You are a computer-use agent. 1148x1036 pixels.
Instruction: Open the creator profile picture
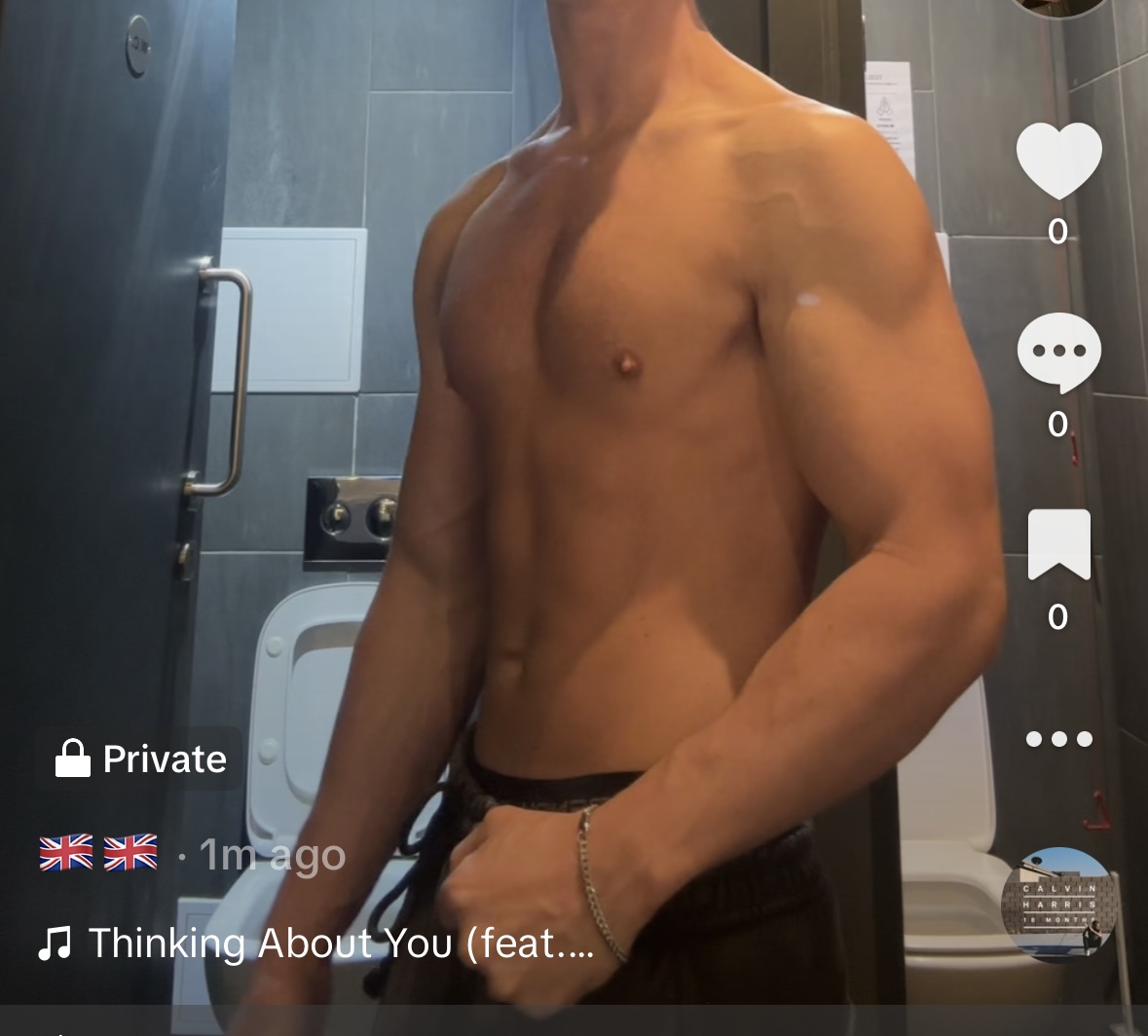1058,6
